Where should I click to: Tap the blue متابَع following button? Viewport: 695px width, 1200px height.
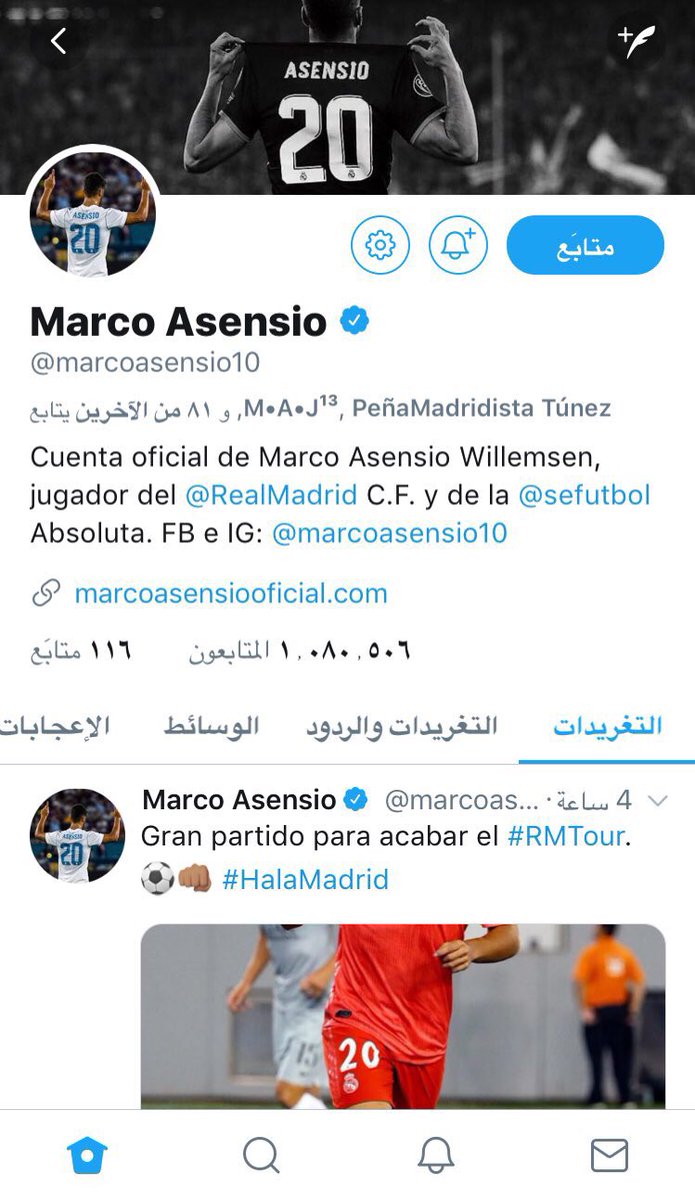(x=585, y=246)
